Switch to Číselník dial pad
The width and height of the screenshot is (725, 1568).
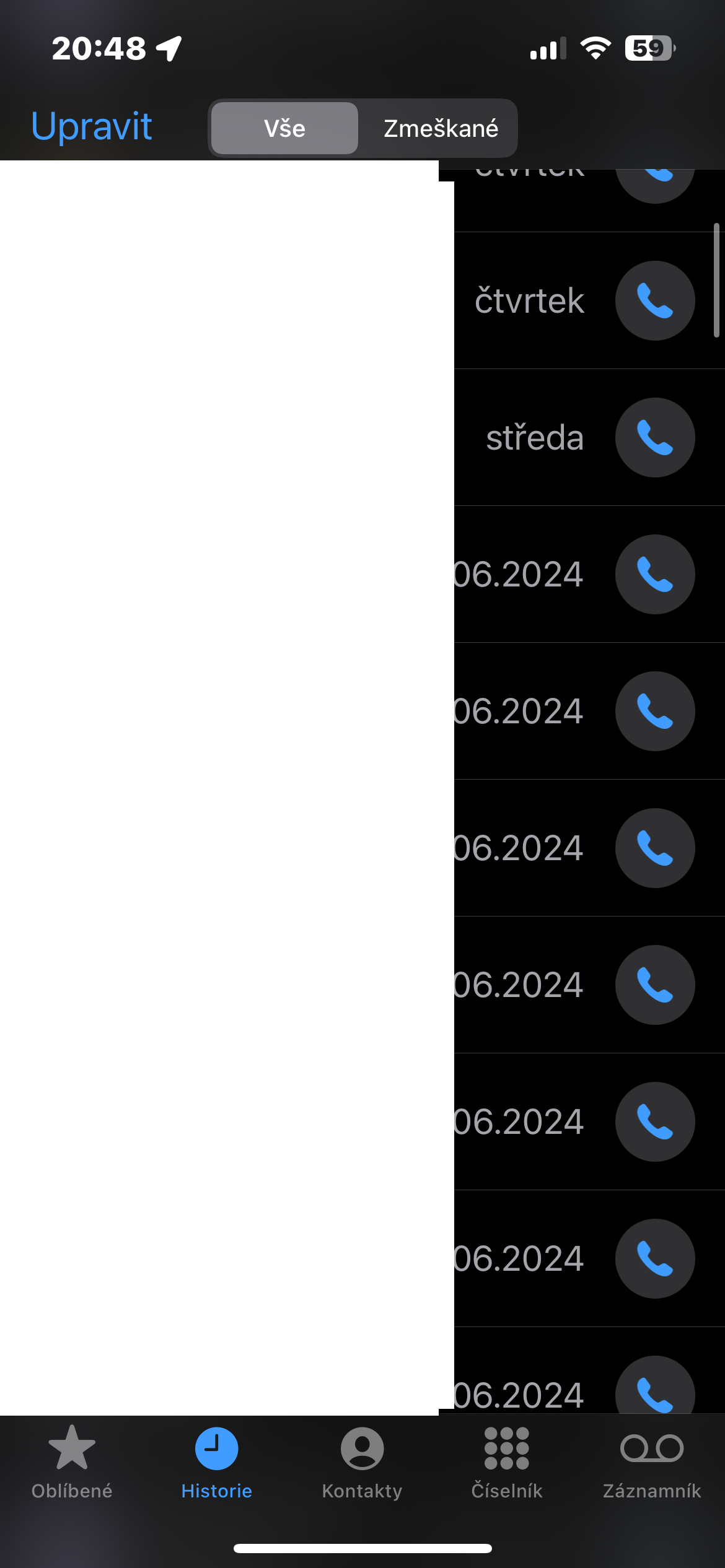coord(506,1463)
